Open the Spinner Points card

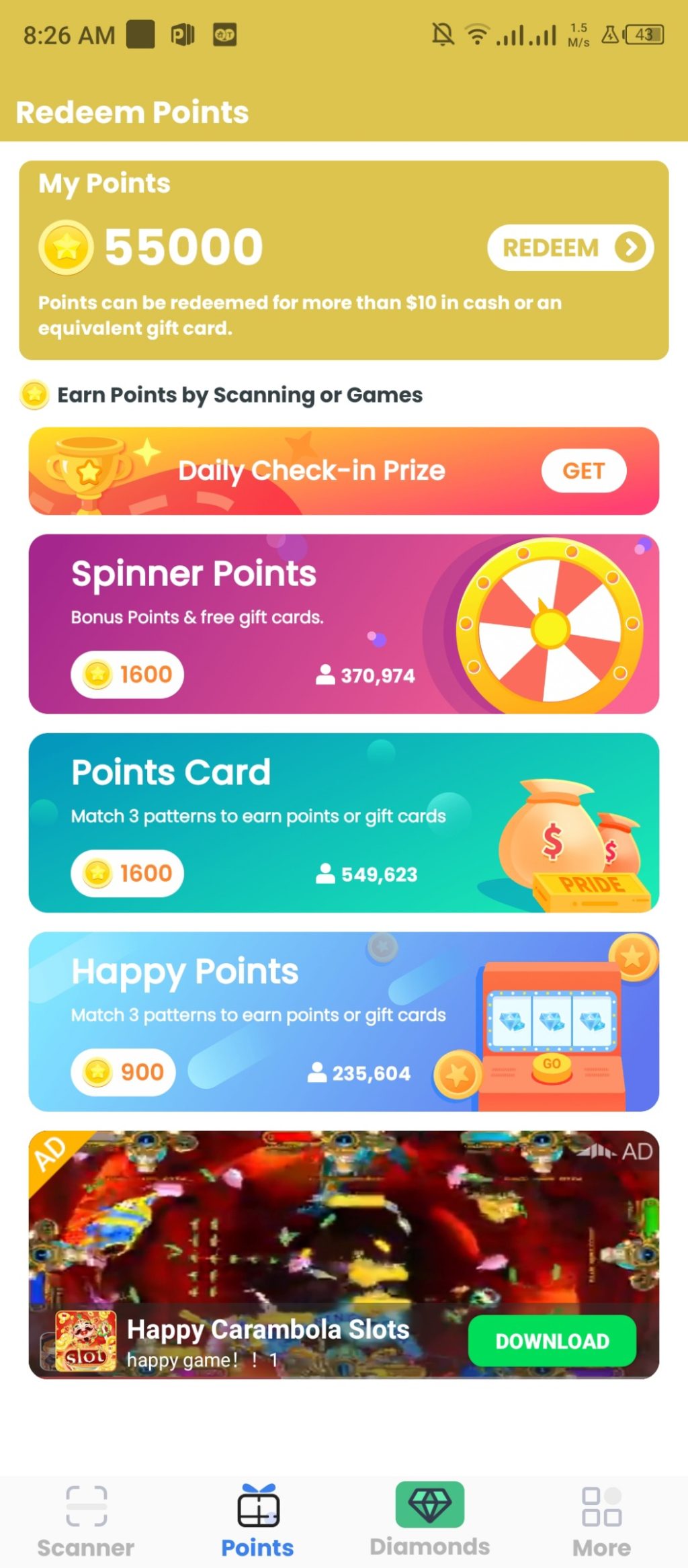[x=343, y=624]
